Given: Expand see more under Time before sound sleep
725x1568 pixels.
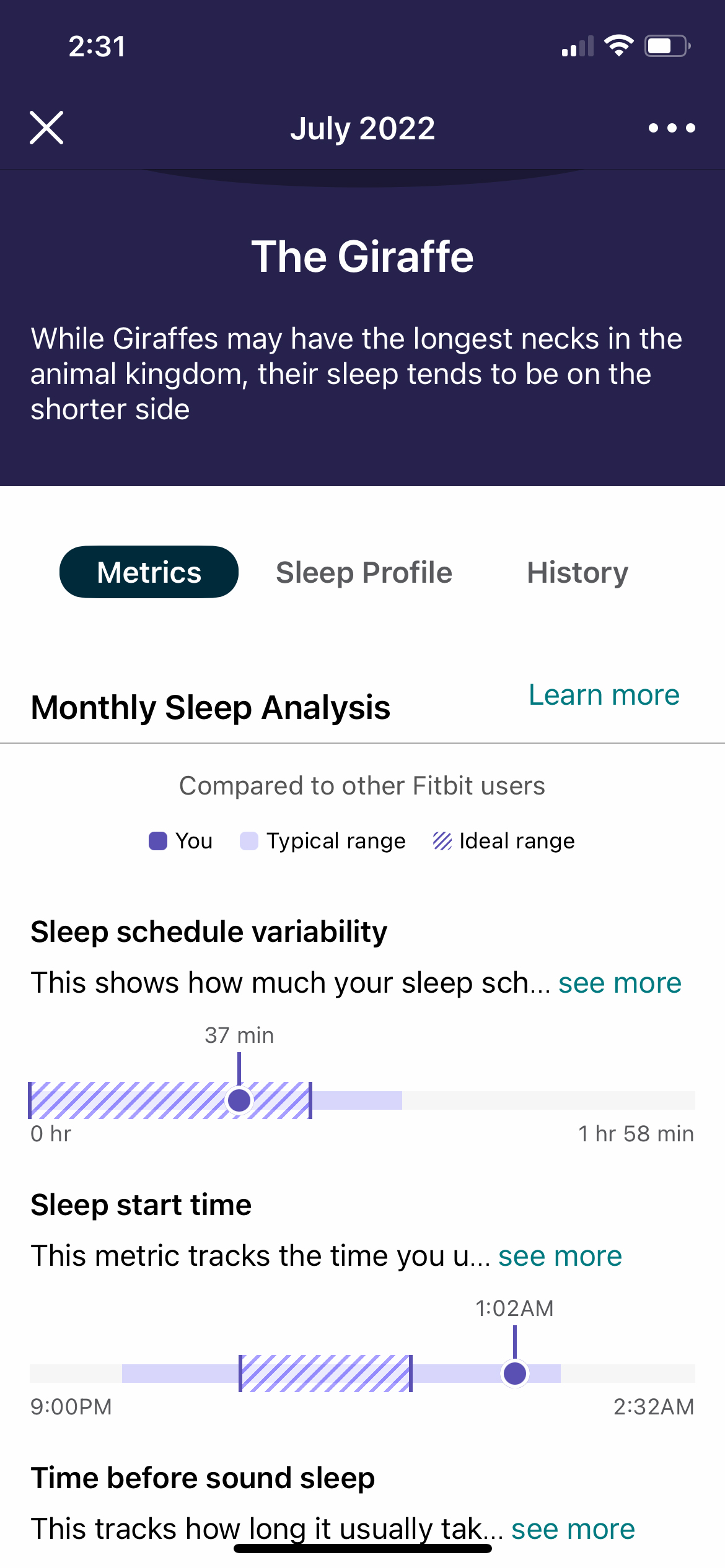Looking at the screenshot, I should pos(573,1529).
